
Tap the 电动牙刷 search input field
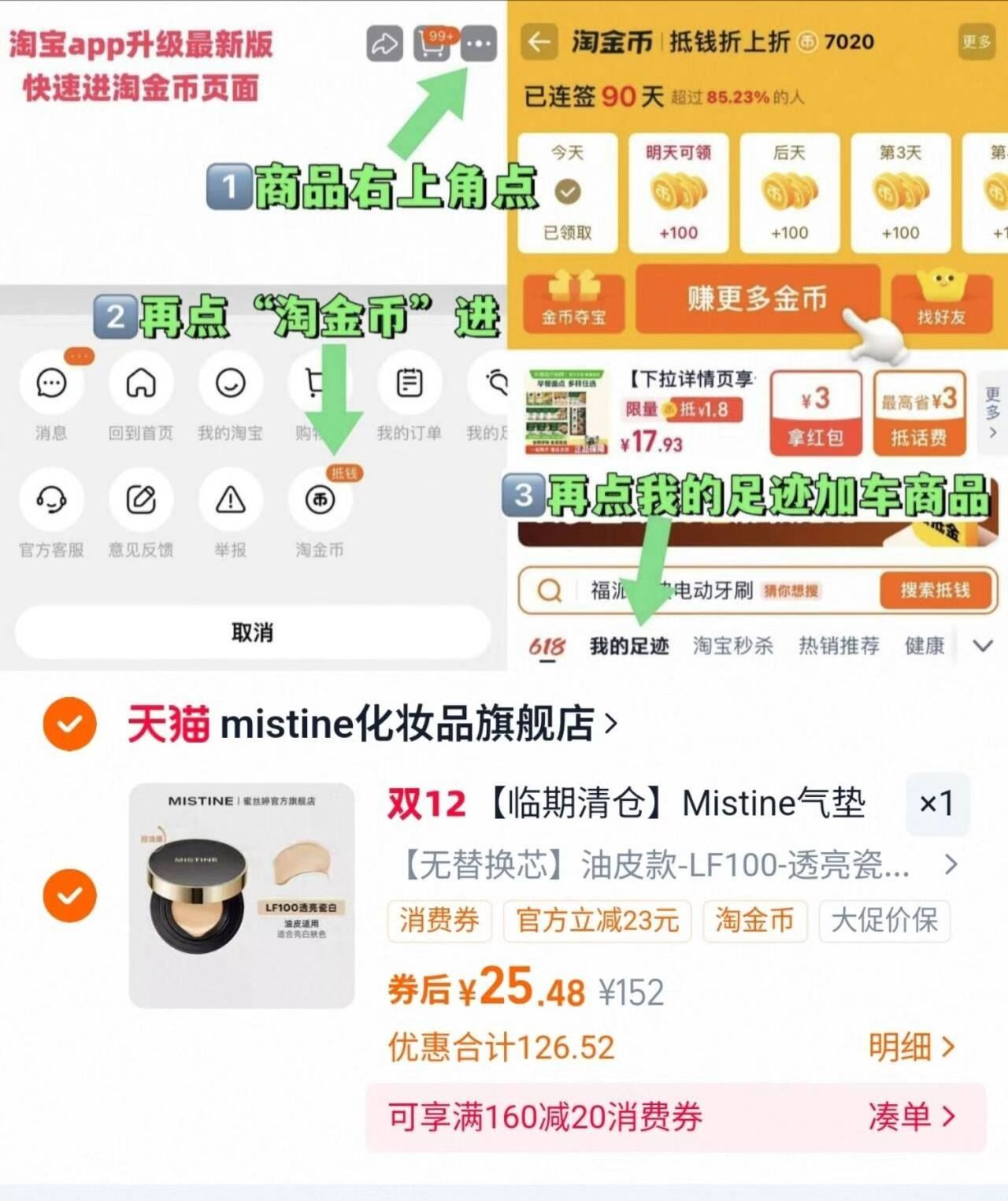tap(693, 591)
